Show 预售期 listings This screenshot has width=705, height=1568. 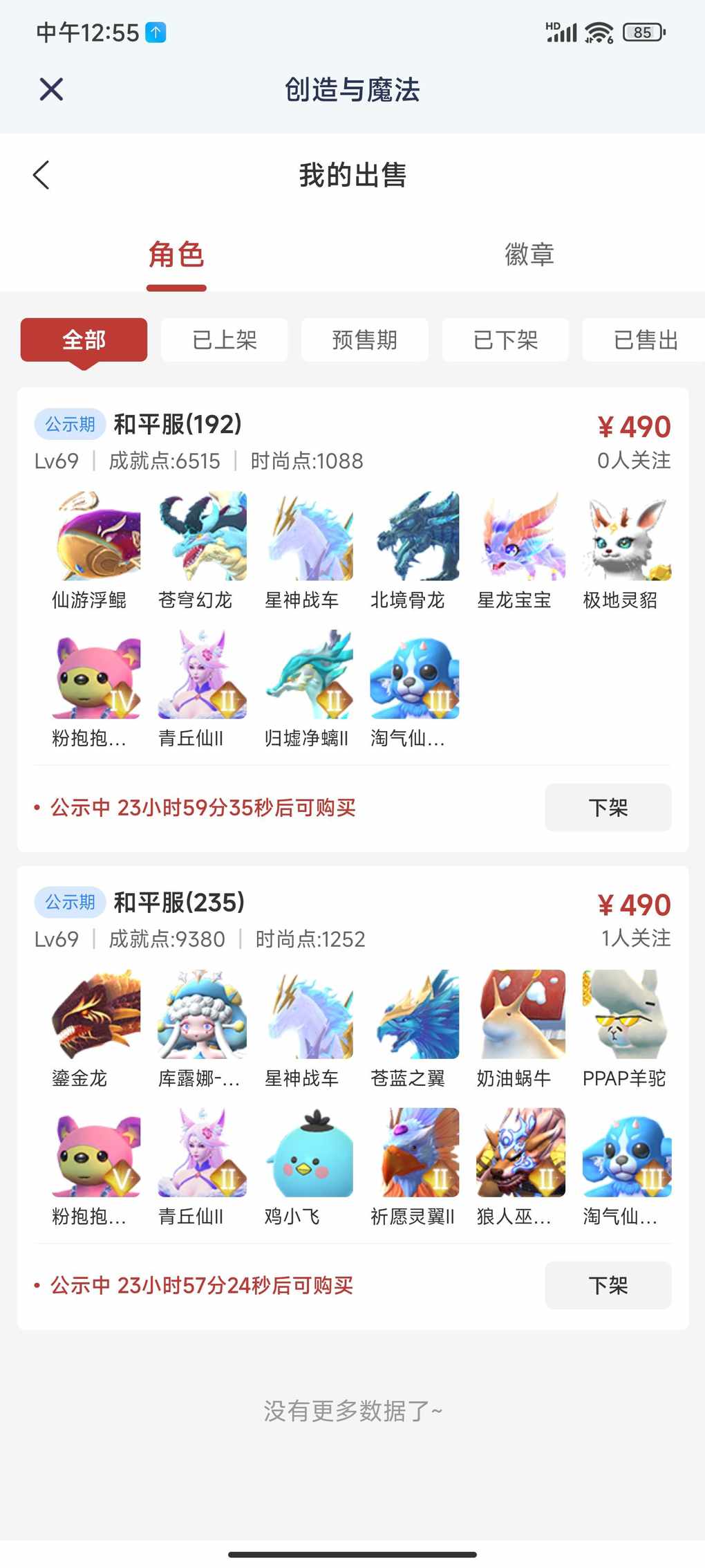pyautogui.click(x=365, y=340)
